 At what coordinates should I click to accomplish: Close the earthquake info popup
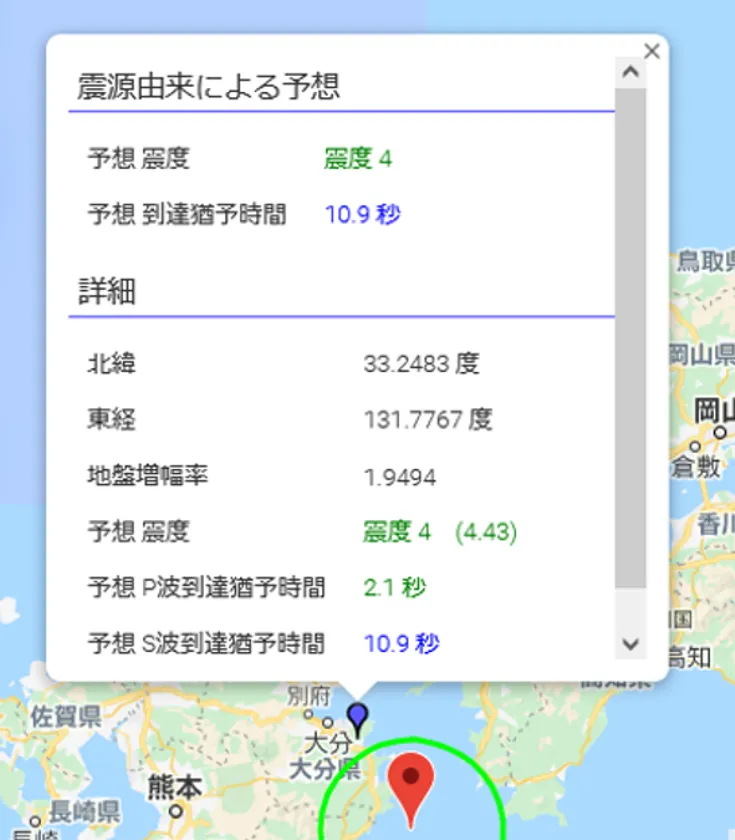[652, 51]
